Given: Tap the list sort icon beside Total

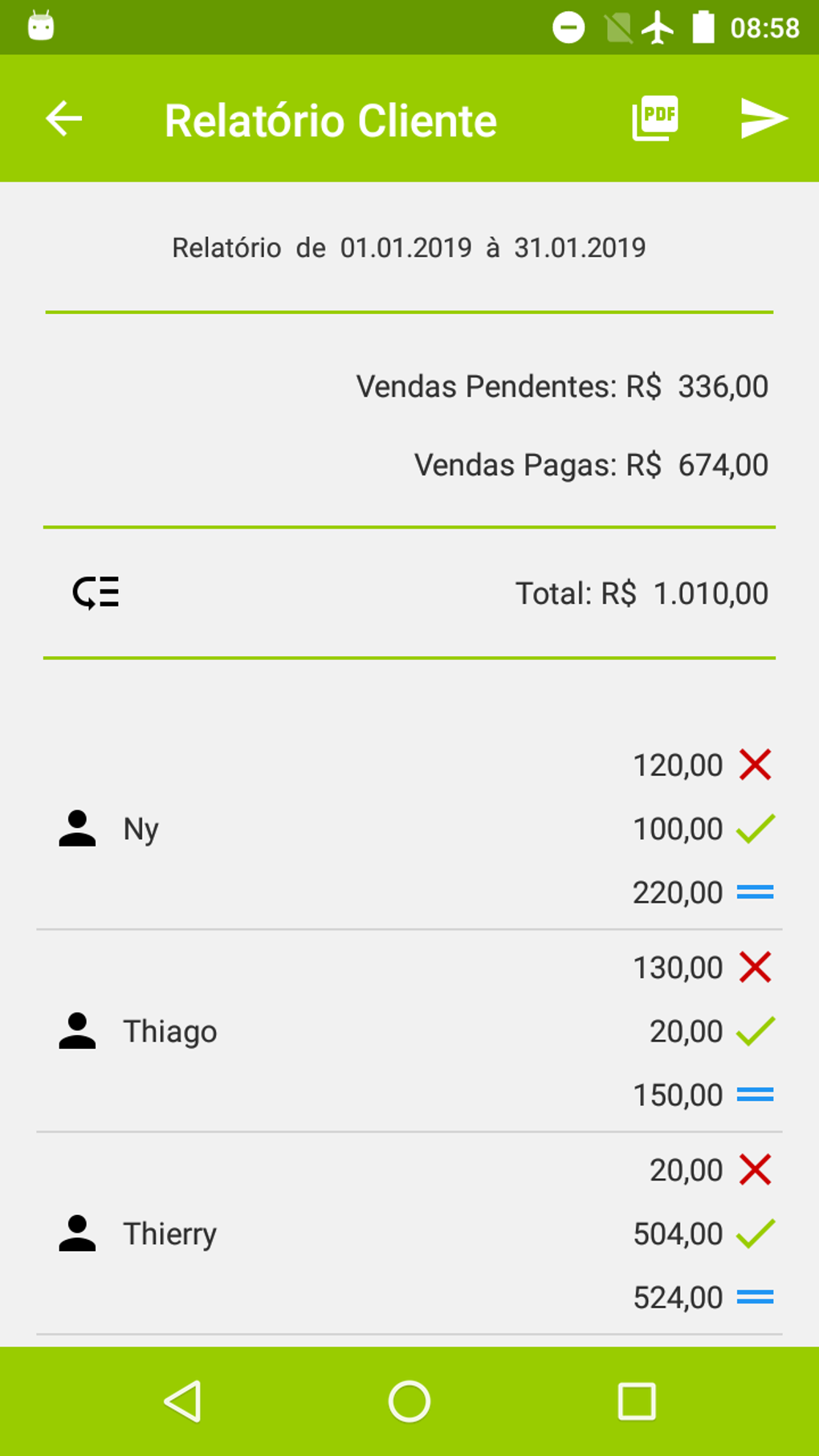Looking at the screenshot, I should pos(96,593).
